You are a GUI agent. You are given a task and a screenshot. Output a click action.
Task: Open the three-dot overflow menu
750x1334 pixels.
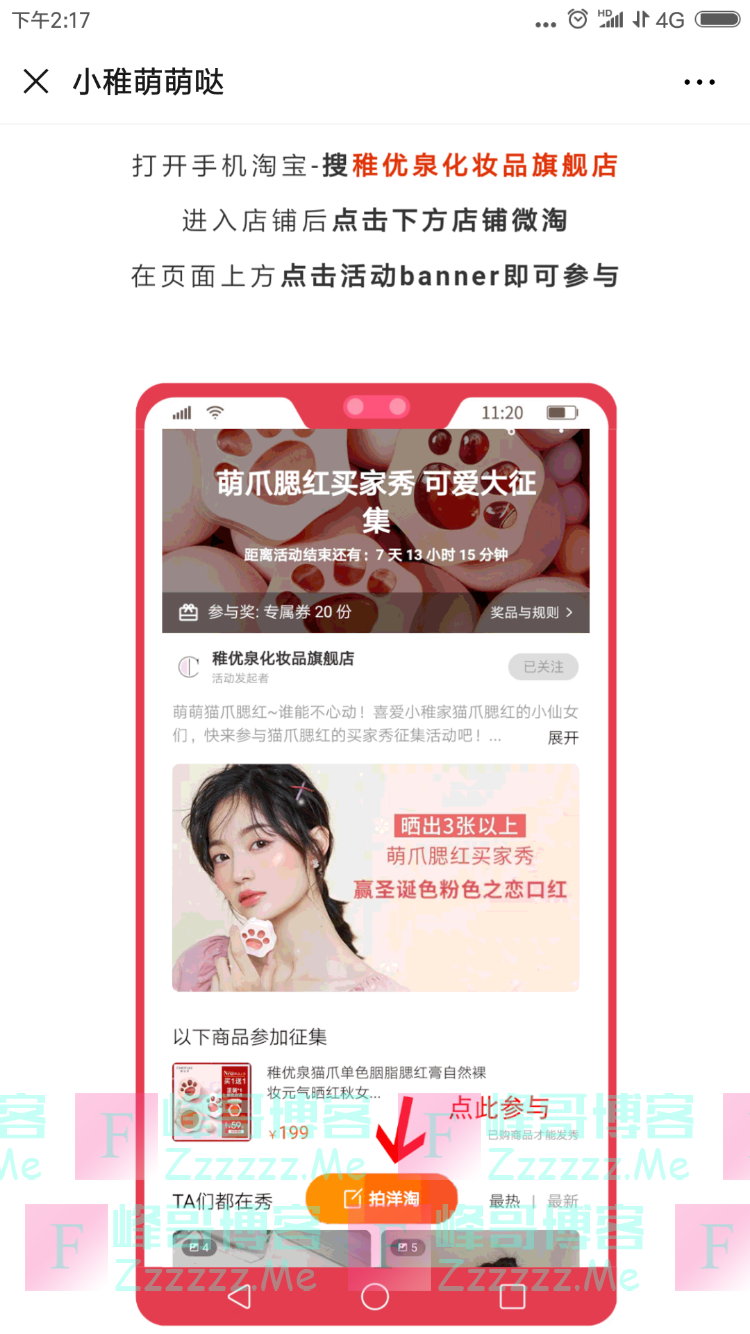[699, 82]
